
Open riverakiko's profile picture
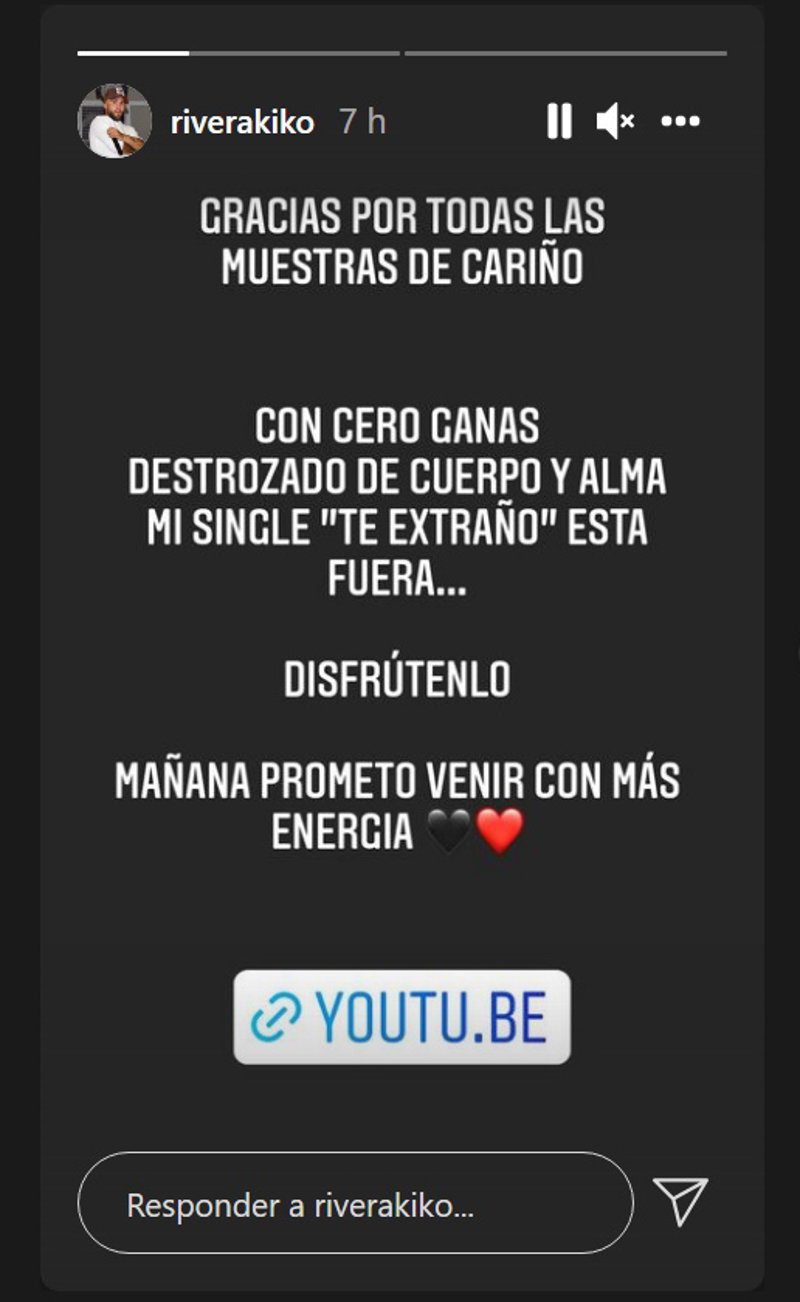(114, 121)
